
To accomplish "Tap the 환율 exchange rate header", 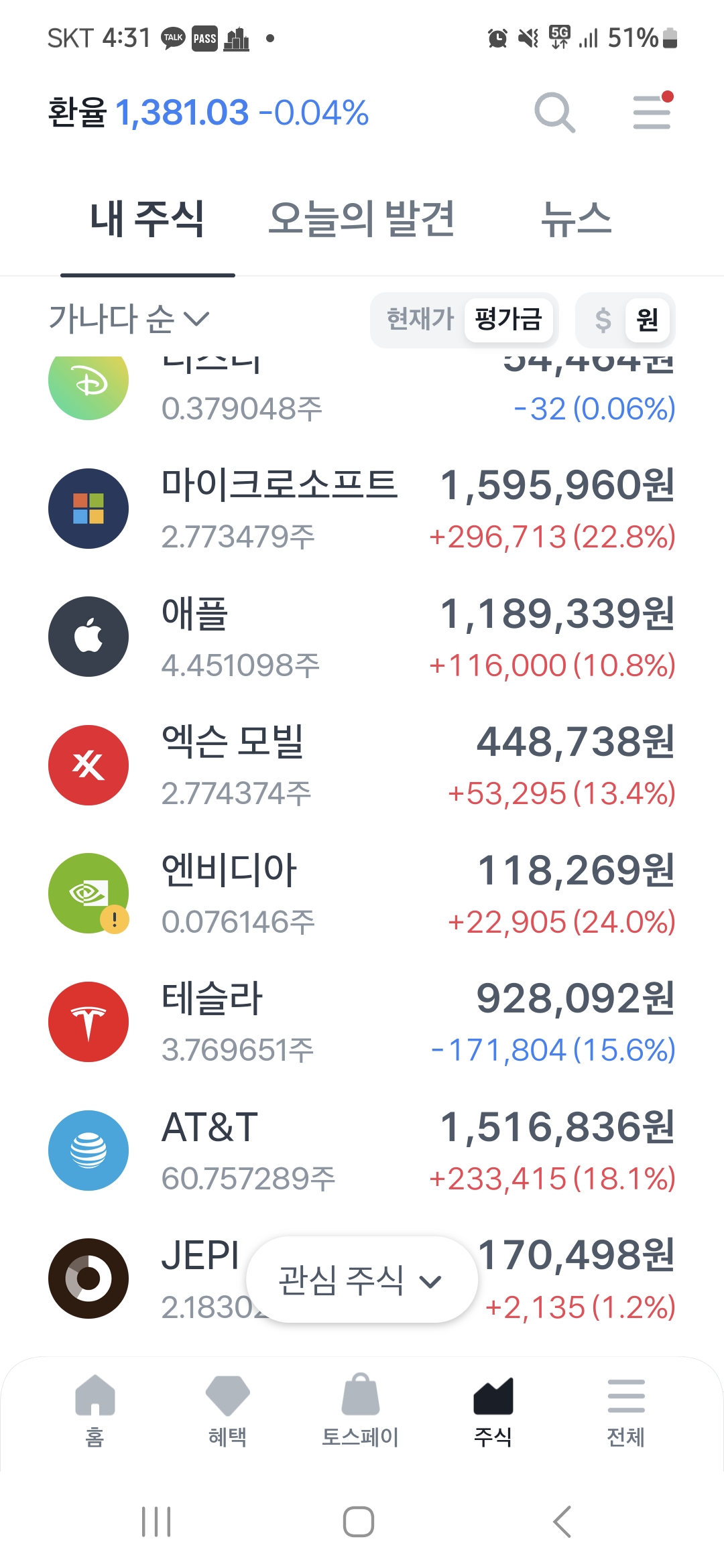I will point(208,112).
